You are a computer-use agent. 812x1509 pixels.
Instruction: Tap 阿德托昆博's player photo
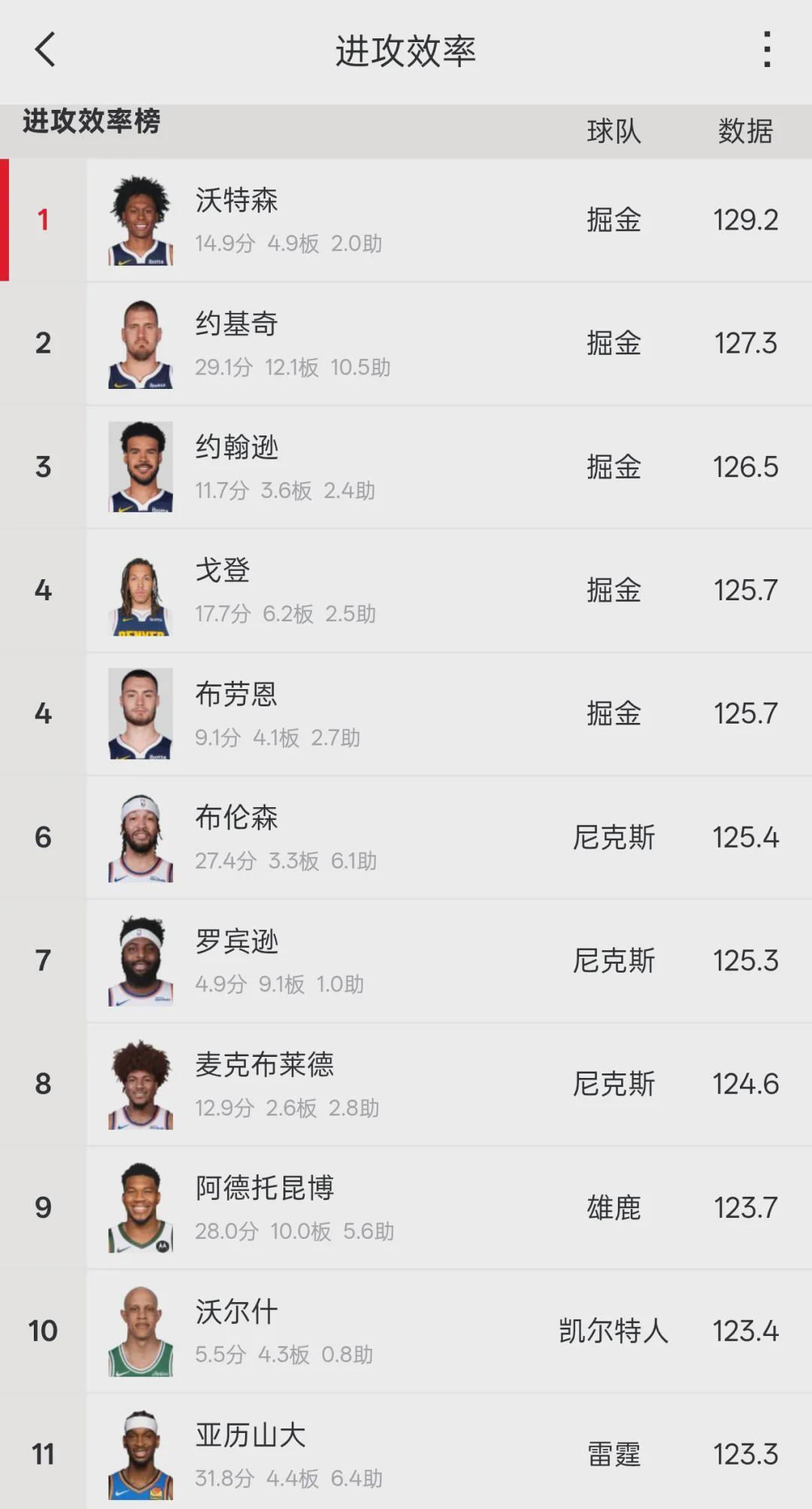141,1207
